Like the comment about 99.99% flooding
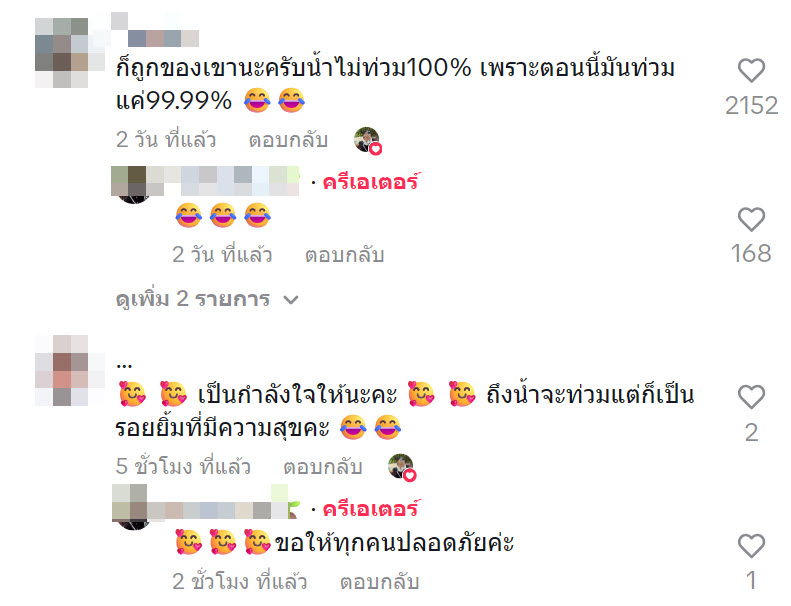Image resolution: width=791 pixels, height=606 pixels. coord(751,71)
